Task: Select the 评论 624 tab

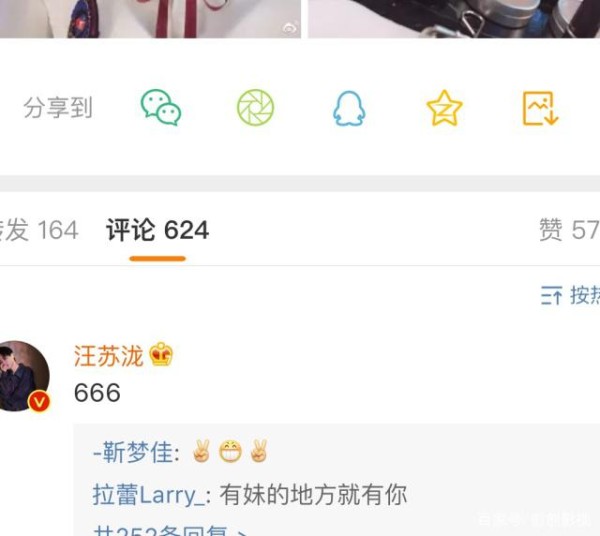Action: click(158, 231)
